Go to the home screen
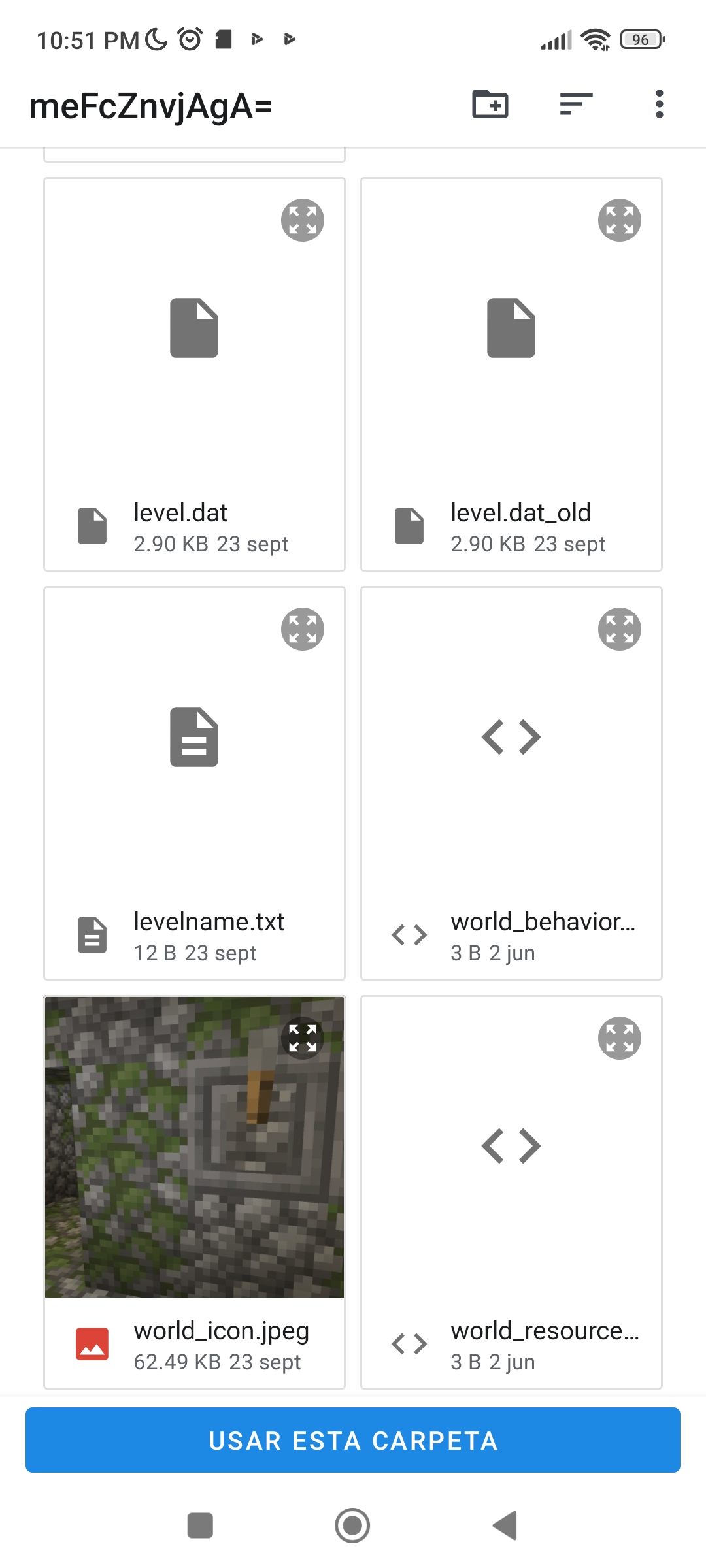The image size is (706, 1568). [352, 1526]
